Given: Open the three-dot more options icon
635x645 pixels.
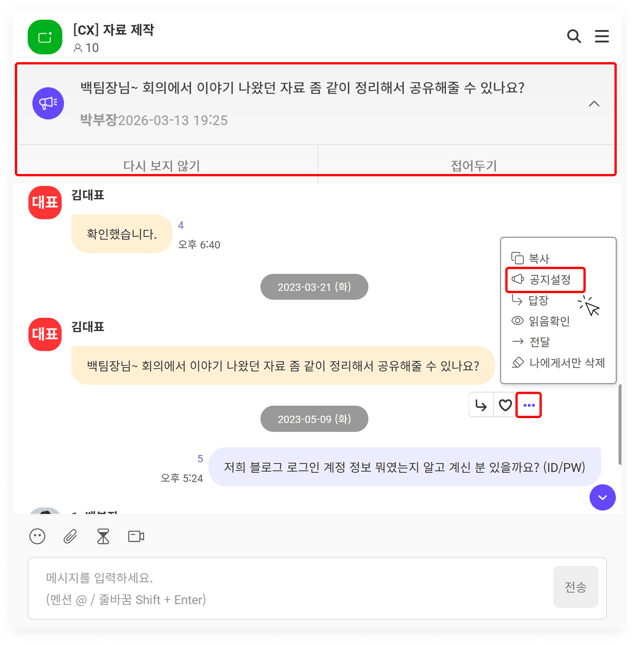Looking at the screenshot, I should [530, 405].
